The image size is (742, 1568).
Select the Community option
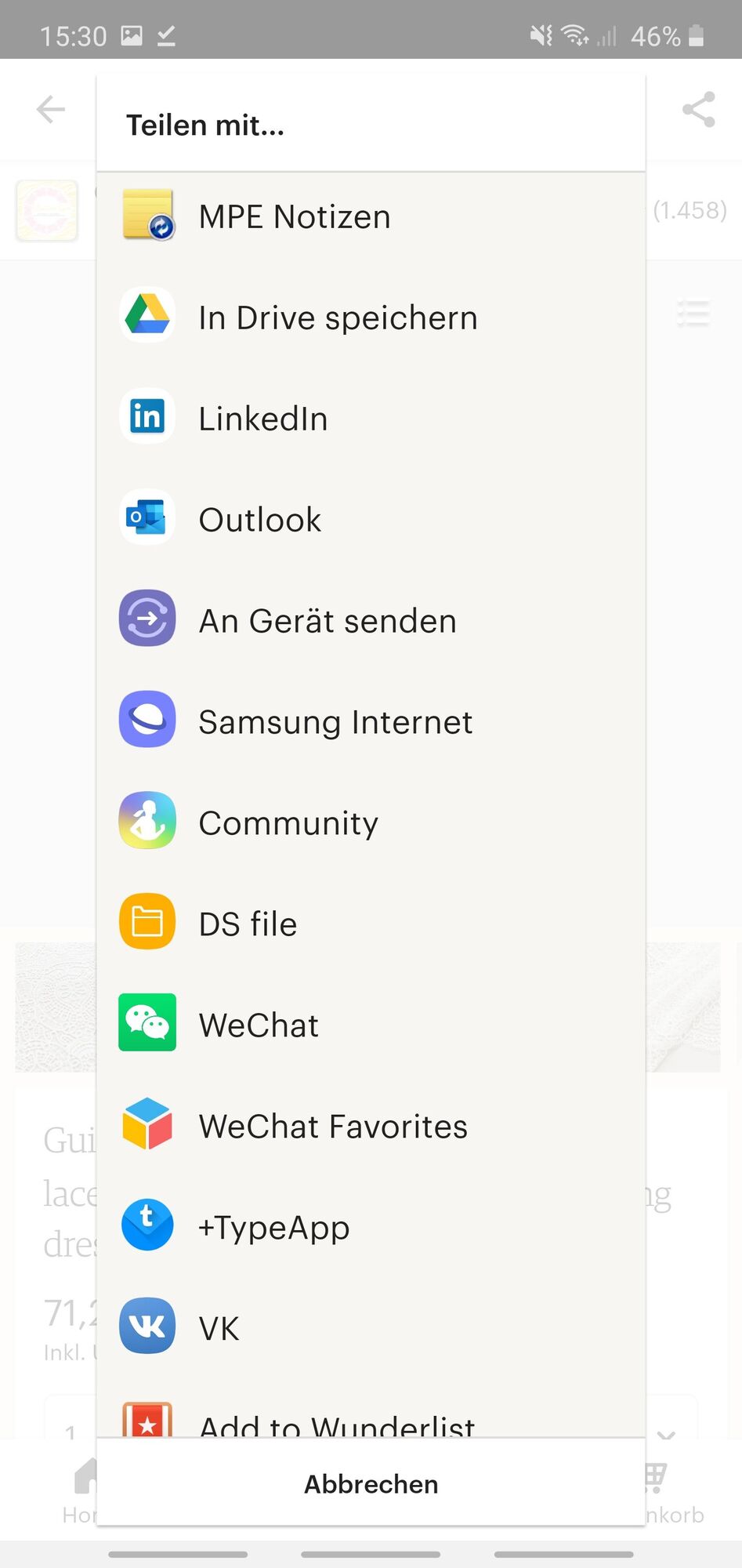click(x=288, y=823)
